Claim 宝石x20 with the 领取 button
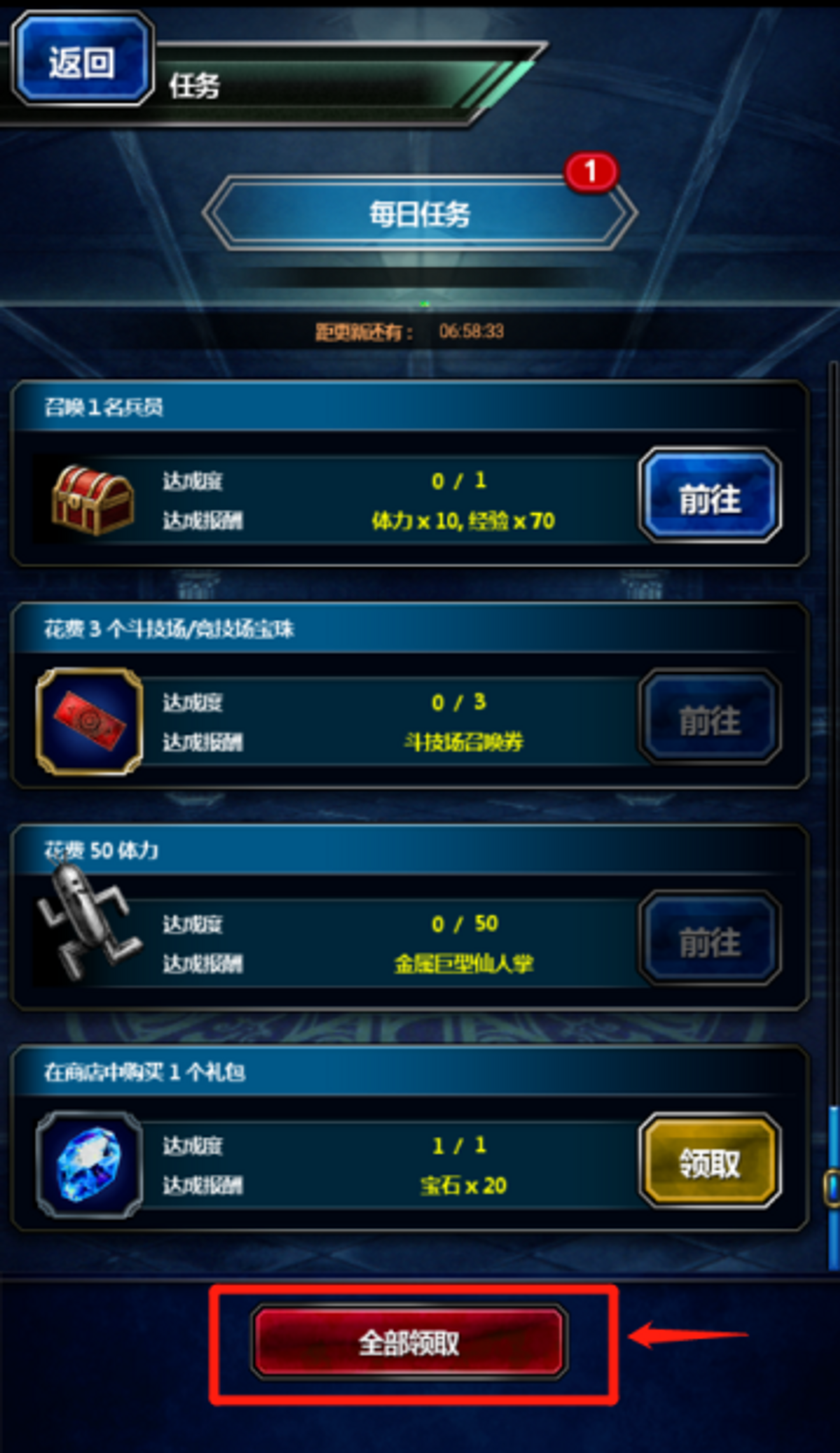Image resolution: width=840 pixels, height=1453 pixels. coord(710,1162)
